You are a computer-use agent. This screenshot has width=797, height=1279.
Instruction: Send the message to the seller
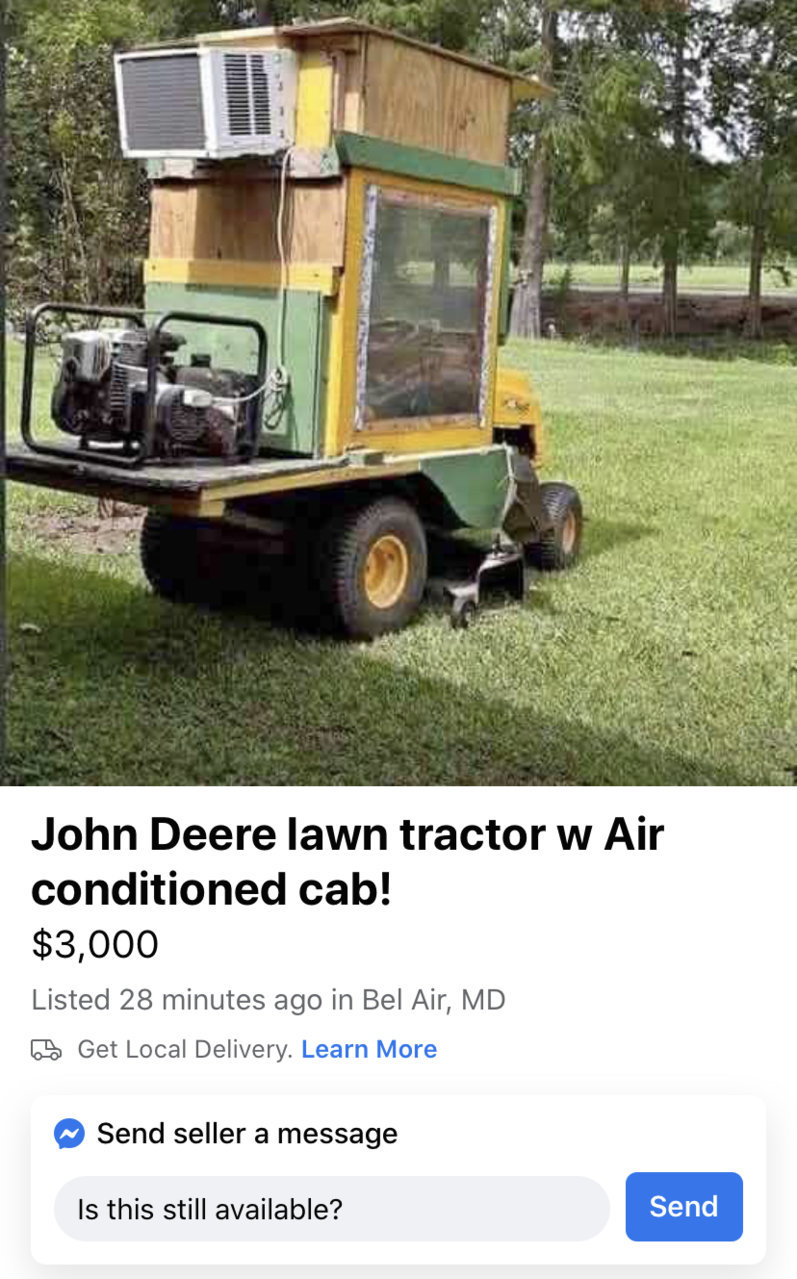tap(684, 1207)
